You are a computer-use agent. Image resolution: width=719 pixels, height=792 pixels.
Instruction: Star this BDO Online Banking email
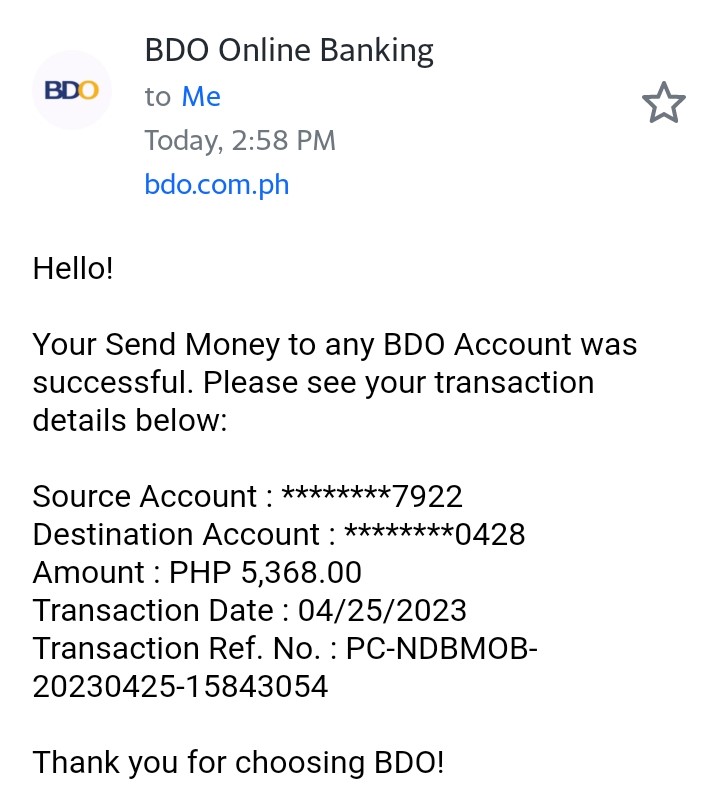click(x=663, y=103)
